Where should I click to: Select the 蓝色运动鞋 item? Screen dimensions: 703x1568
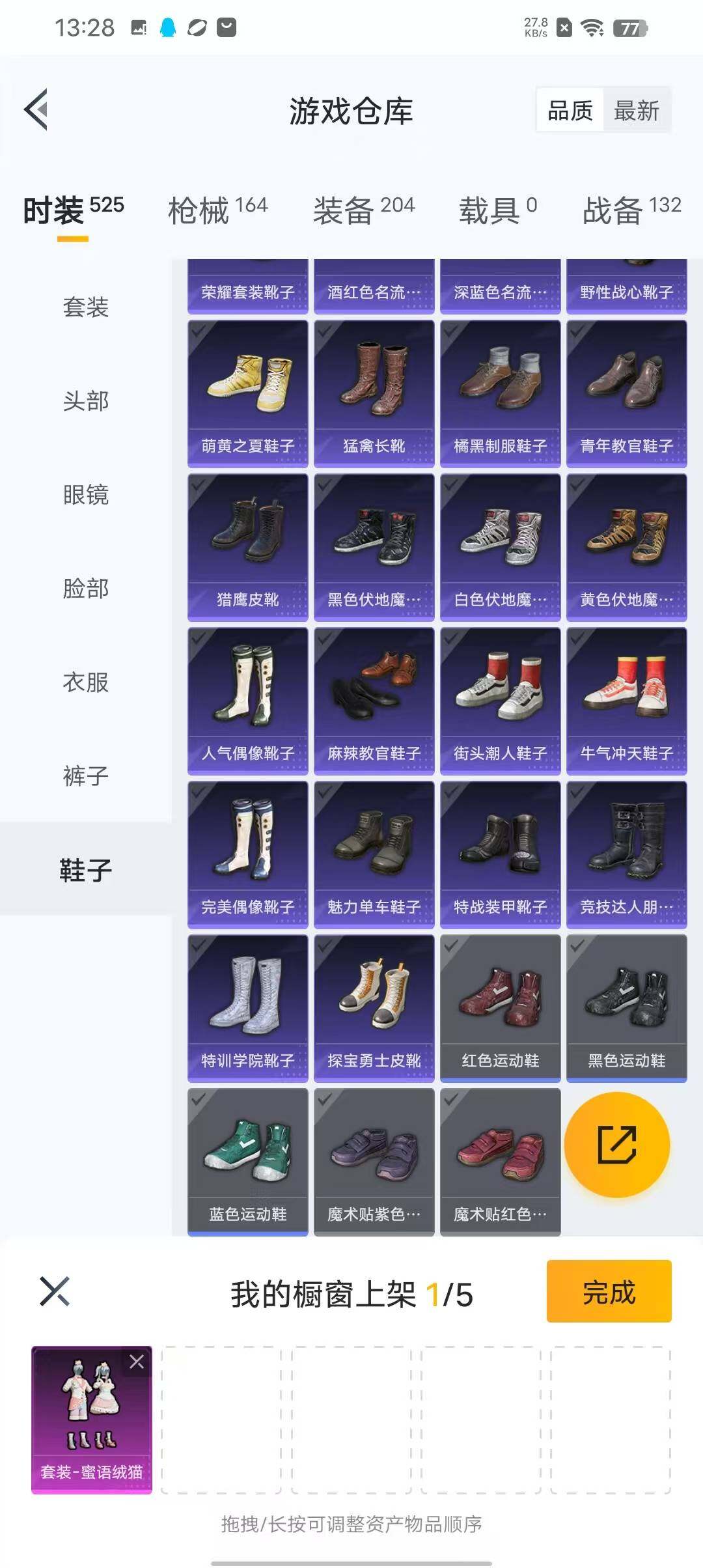click(x=247, y=1162)
